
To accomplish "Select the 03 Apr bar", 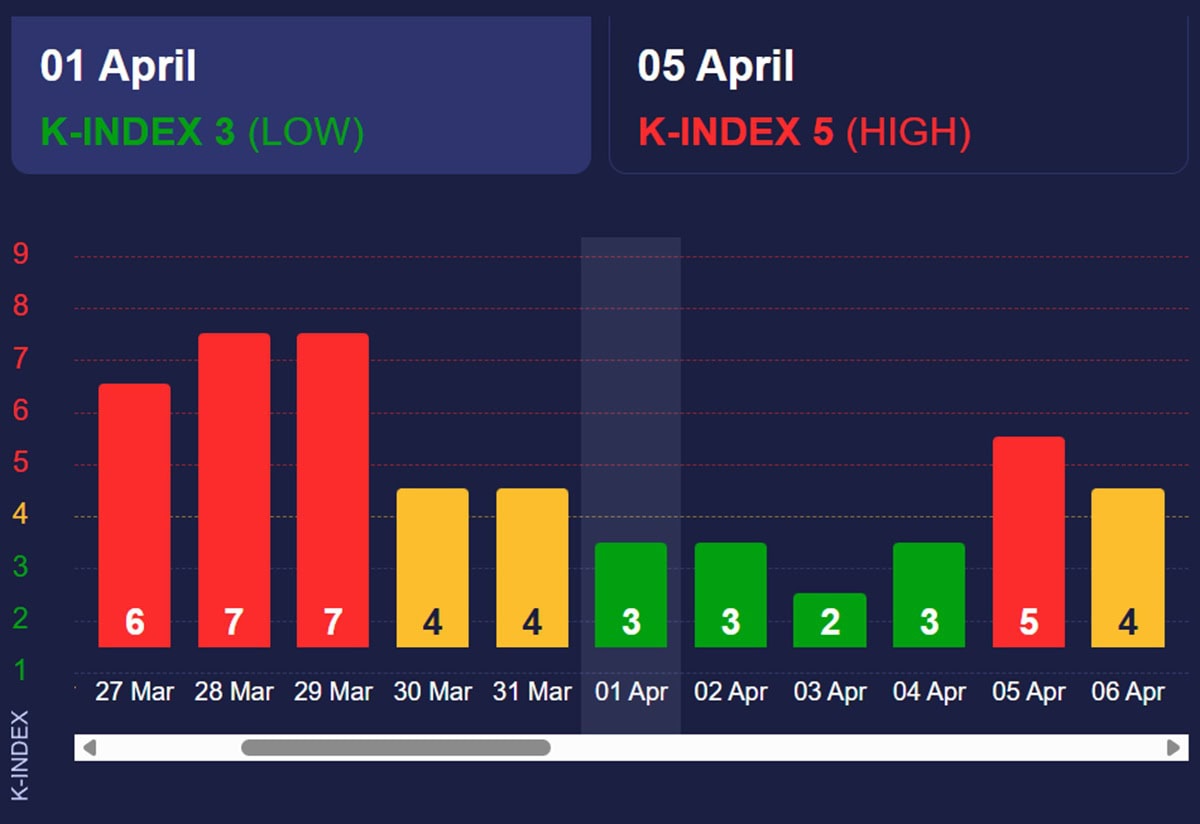I will pyautogui.click(x=829, y=619).
